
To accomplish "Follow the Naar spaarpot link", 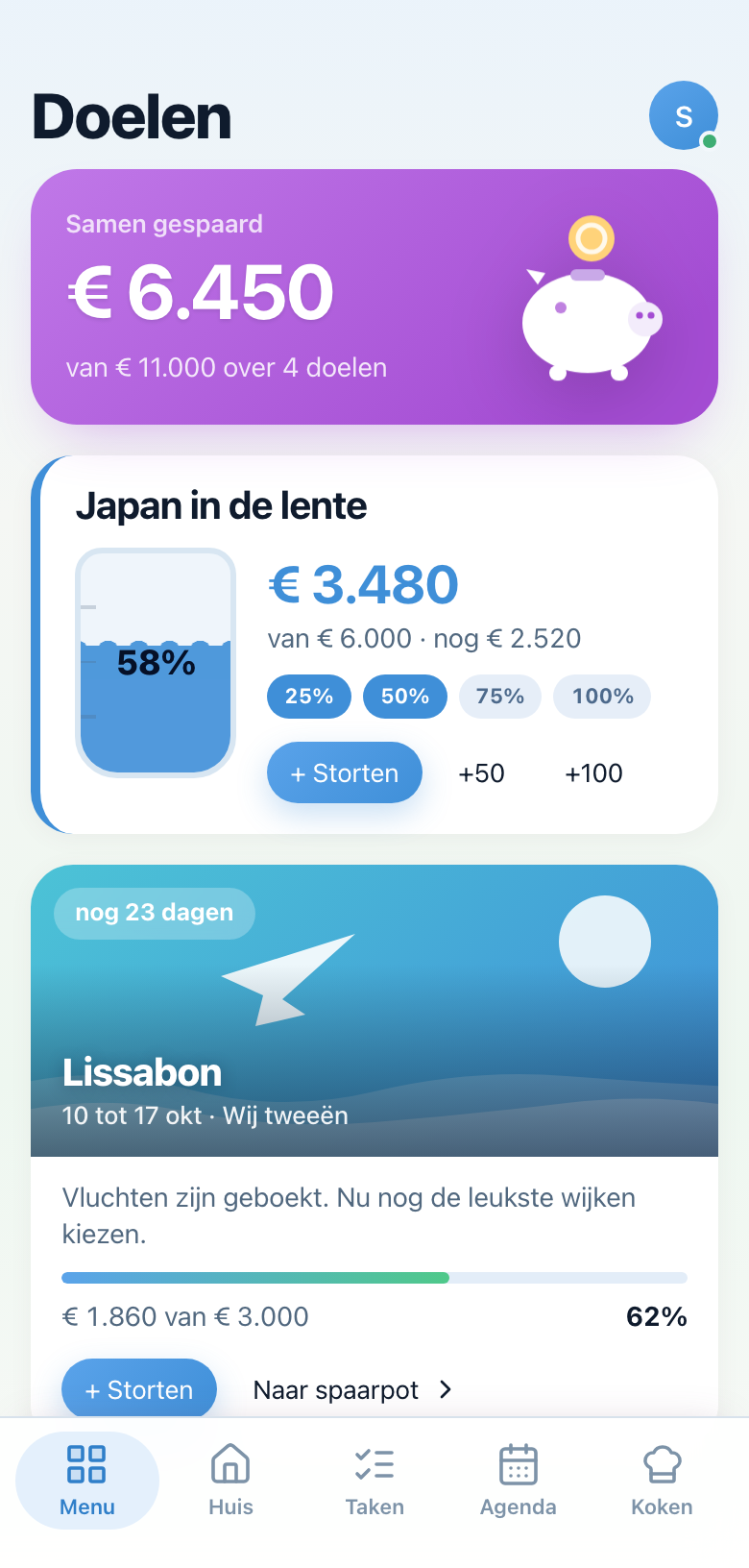I will point(352,1389).
